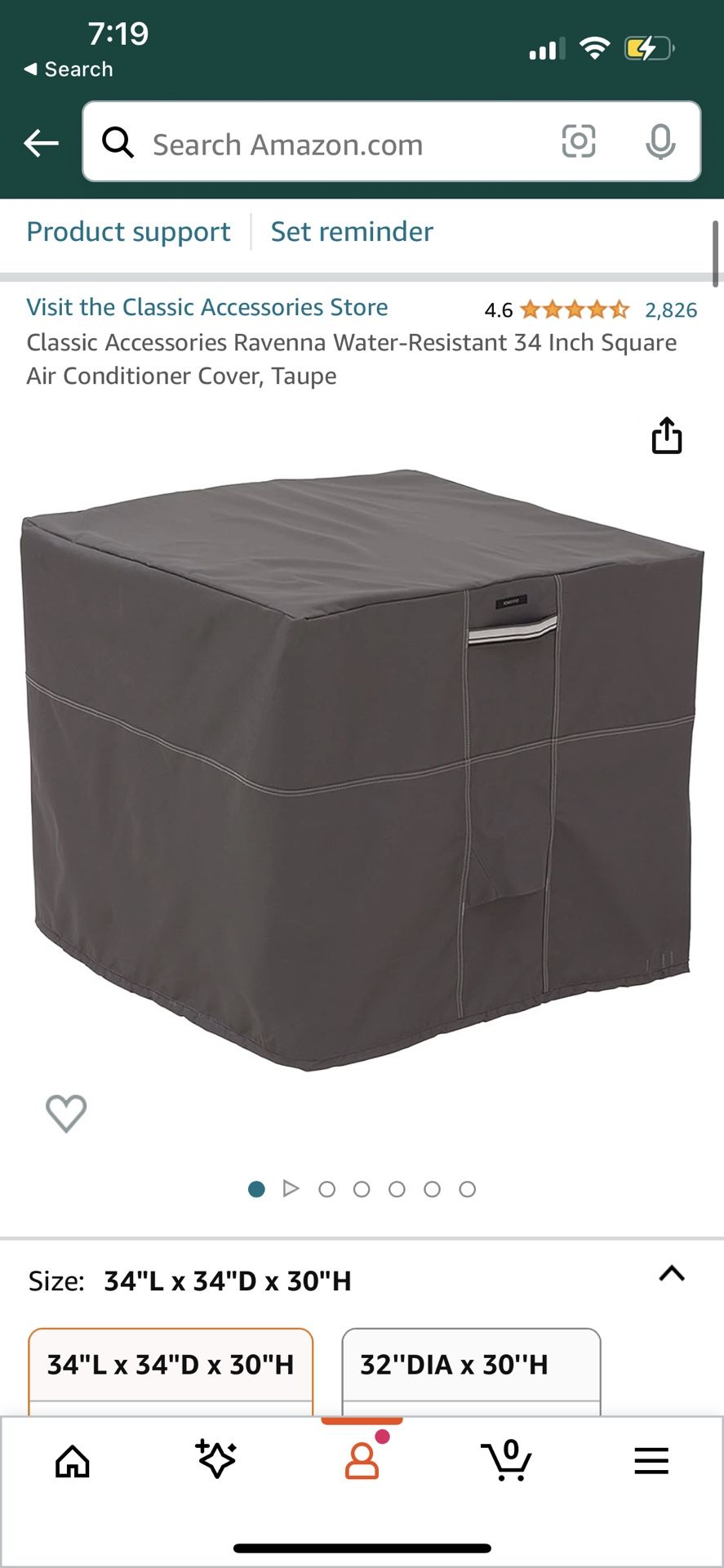This screenshot has width=724, height=1568.
Task: Return to Search via status bar
Action: 69,69
